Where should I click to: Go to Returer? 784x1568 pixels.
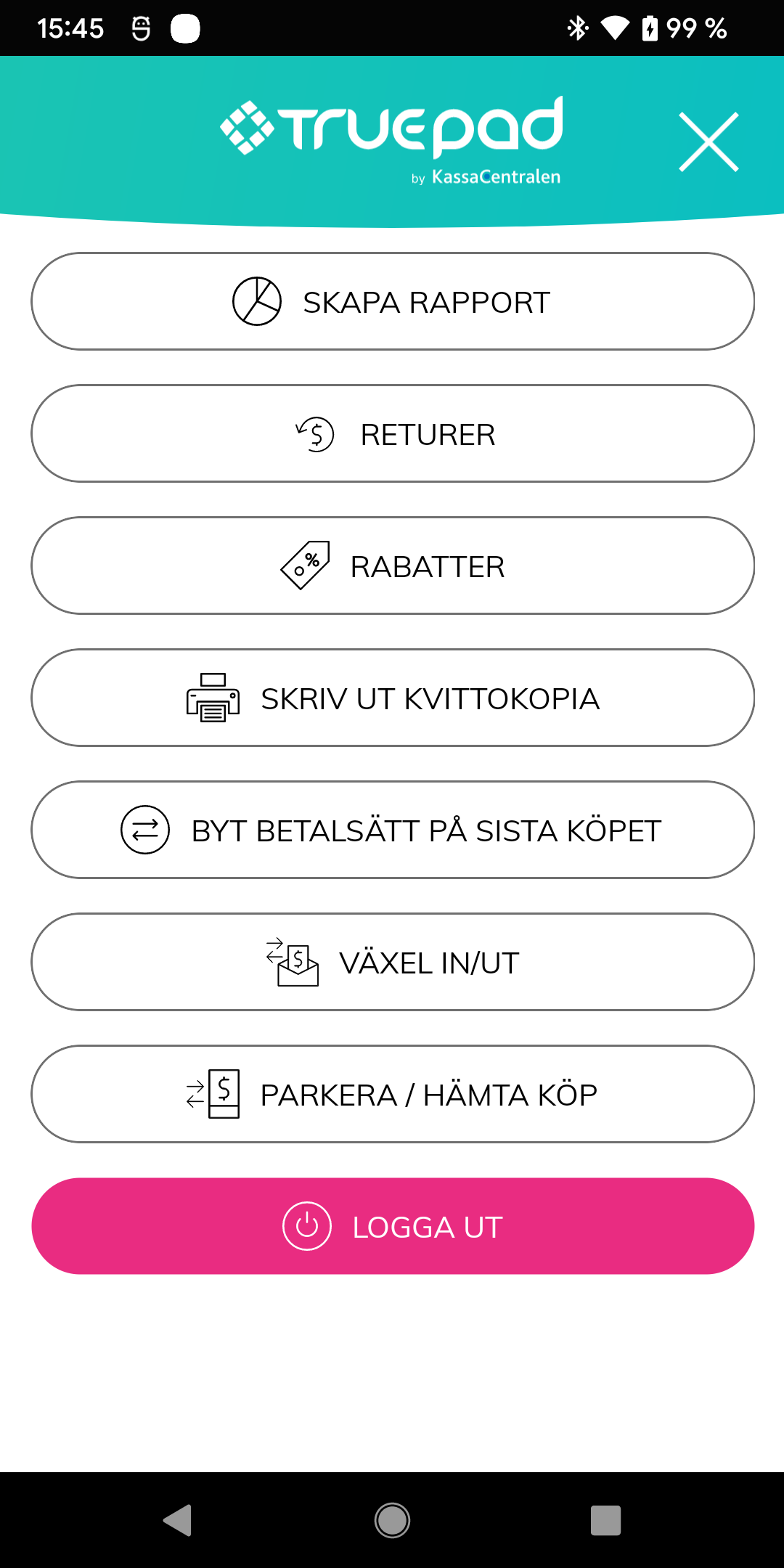click(393, 433)
